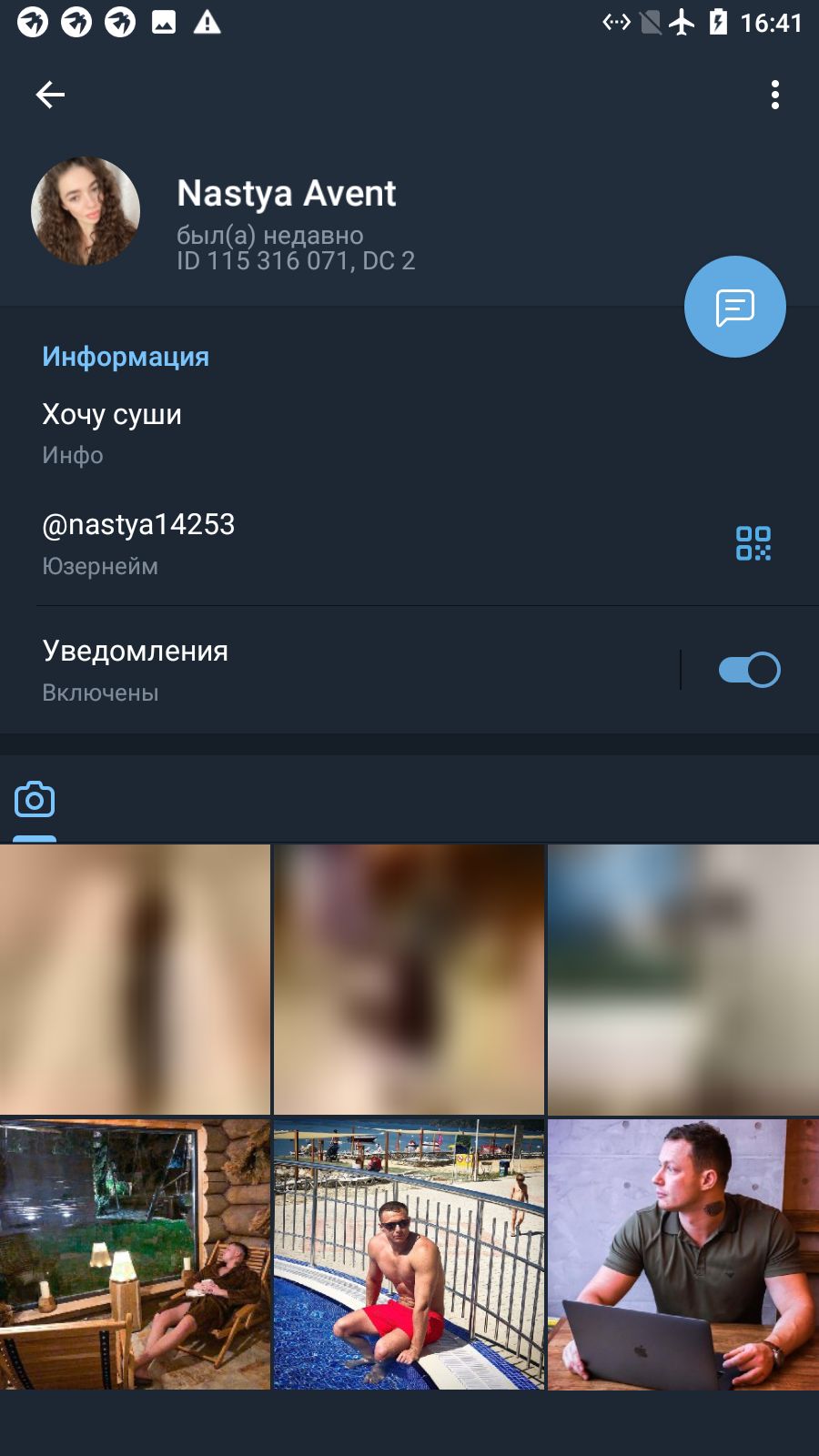Open the first blurred photo tile

[x=135, y=979]
